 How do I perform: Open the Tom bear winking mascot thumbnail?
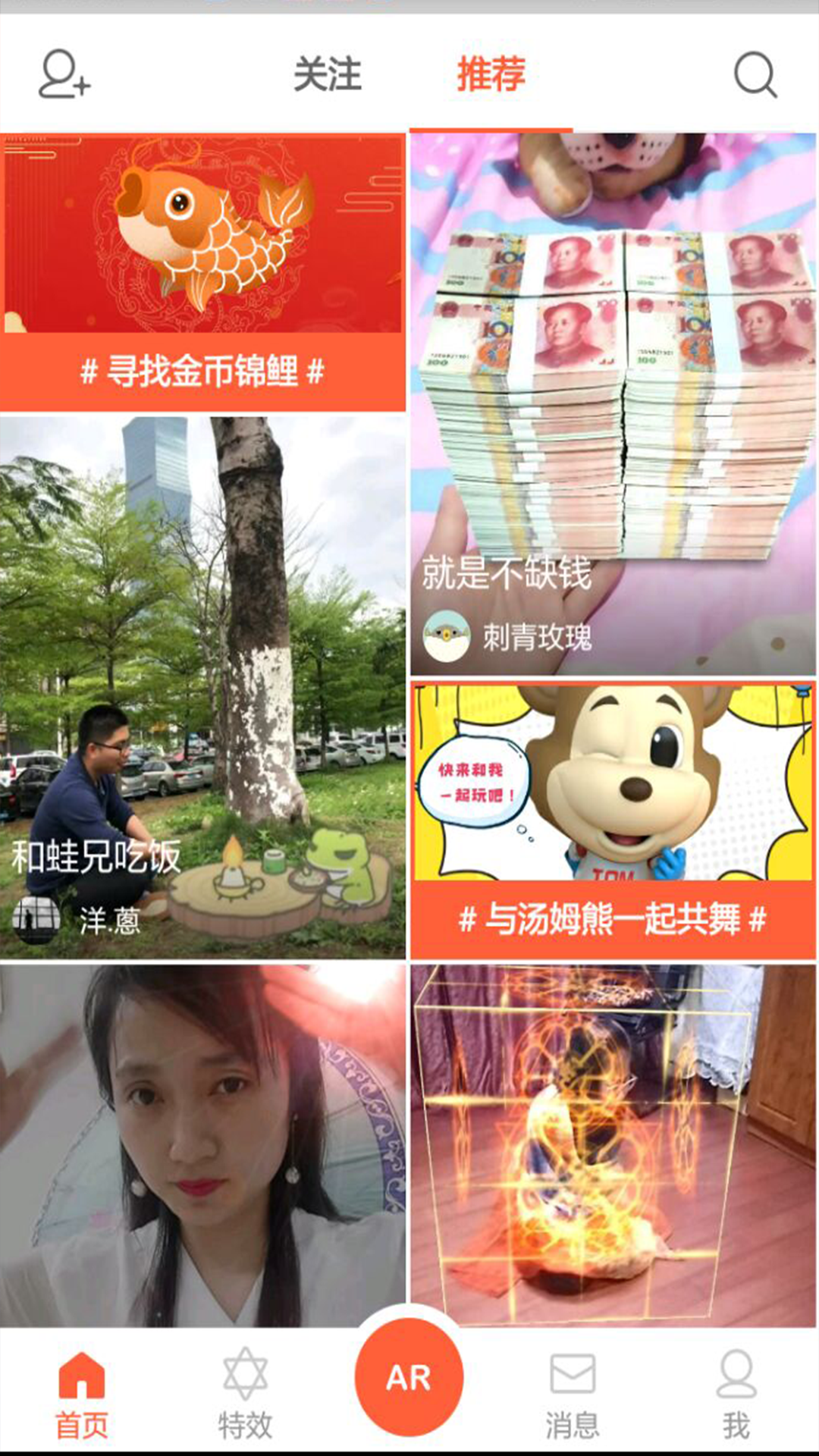[x=614, y=781]
